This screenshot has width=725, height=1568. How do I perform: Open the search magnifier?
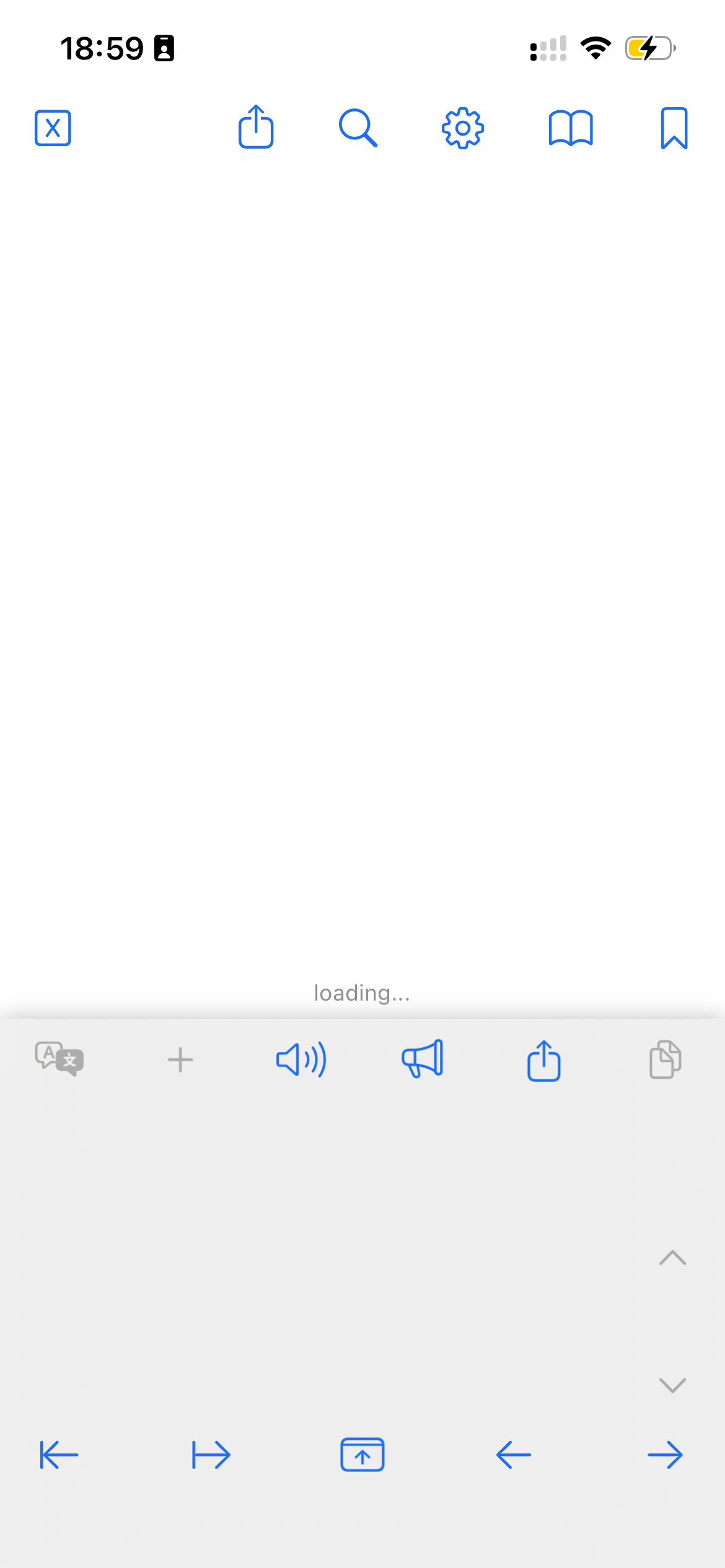coord(358,128)
